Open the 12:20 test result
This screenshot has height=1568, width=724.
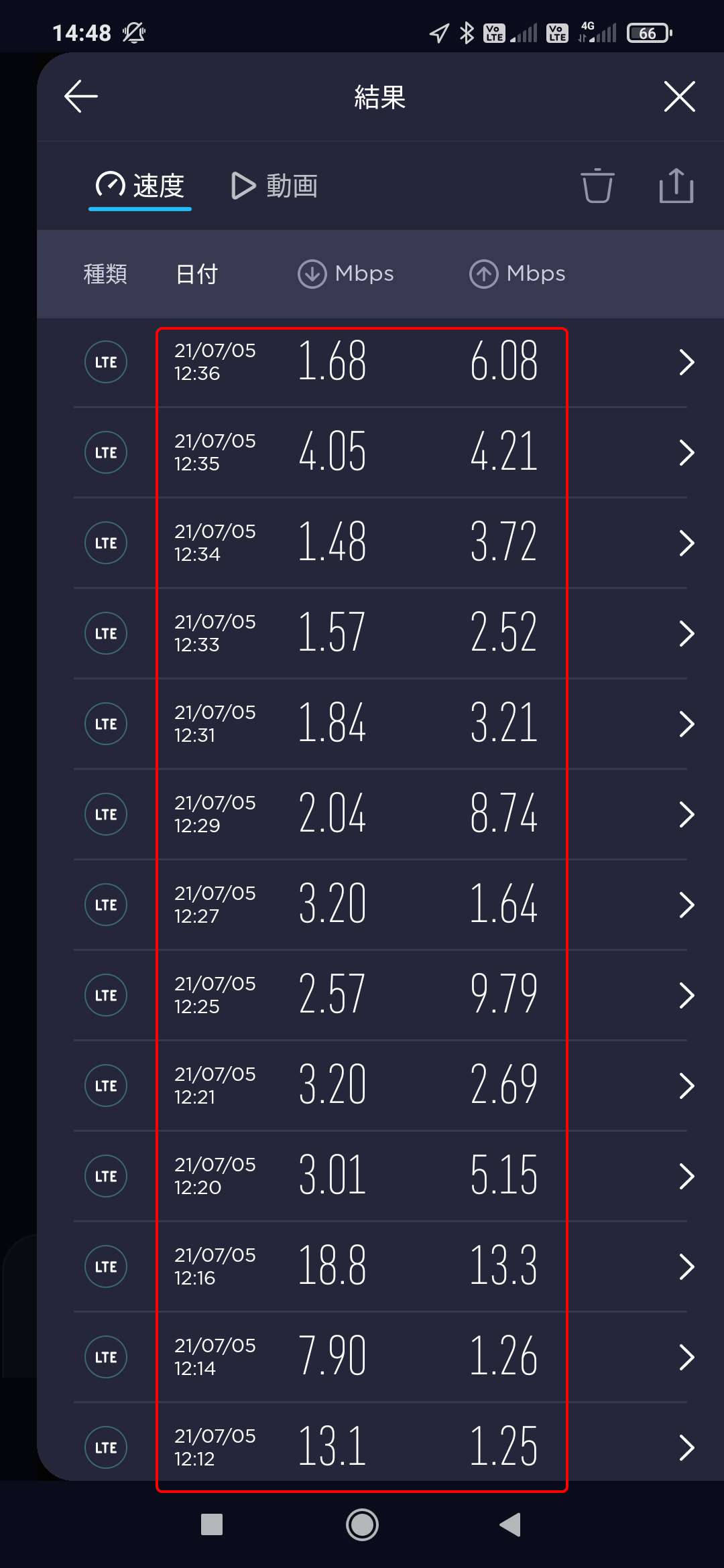tap(380, 1176)
